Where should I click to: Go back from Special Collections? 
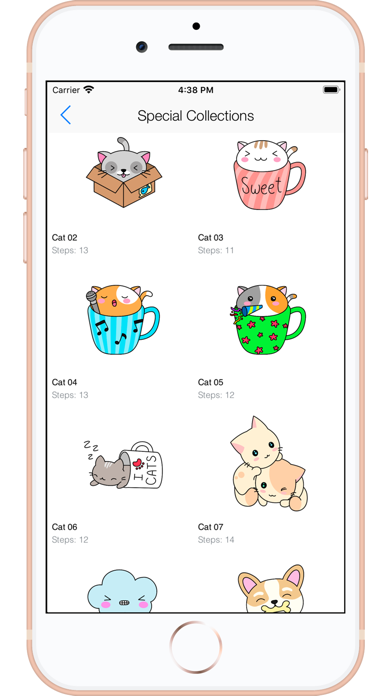pos(66,115)
